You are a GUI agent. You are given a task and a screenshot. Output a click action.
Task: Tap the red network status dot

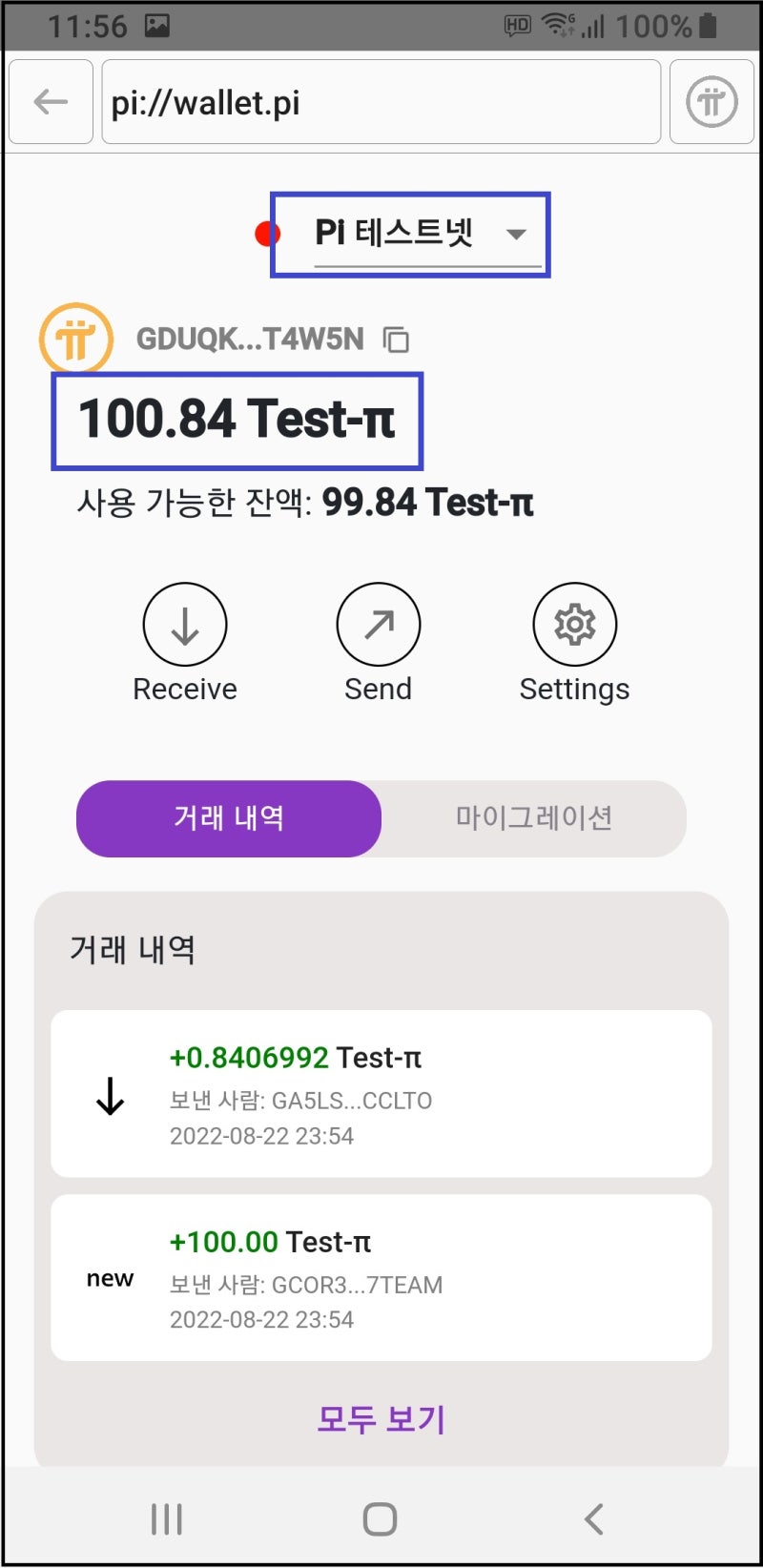coord(269,232)
